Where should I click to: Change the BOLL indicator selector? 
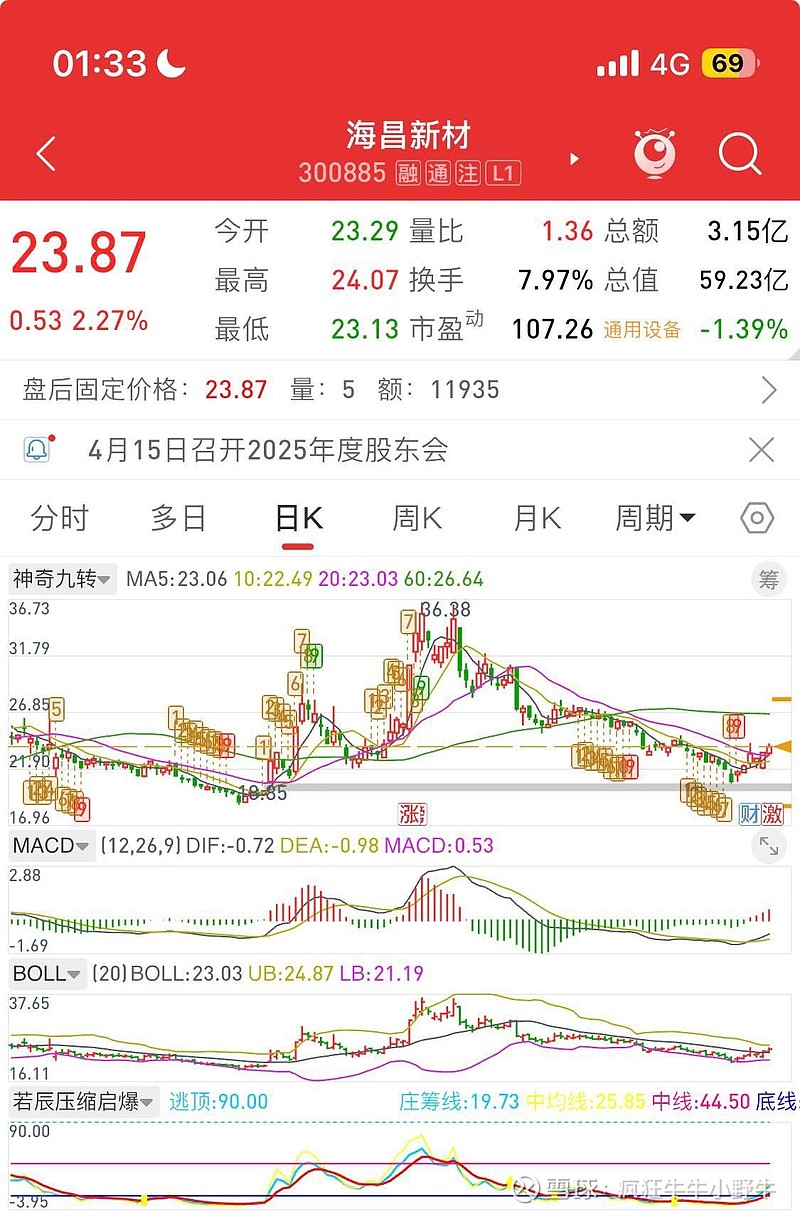(x=47, y=973)
